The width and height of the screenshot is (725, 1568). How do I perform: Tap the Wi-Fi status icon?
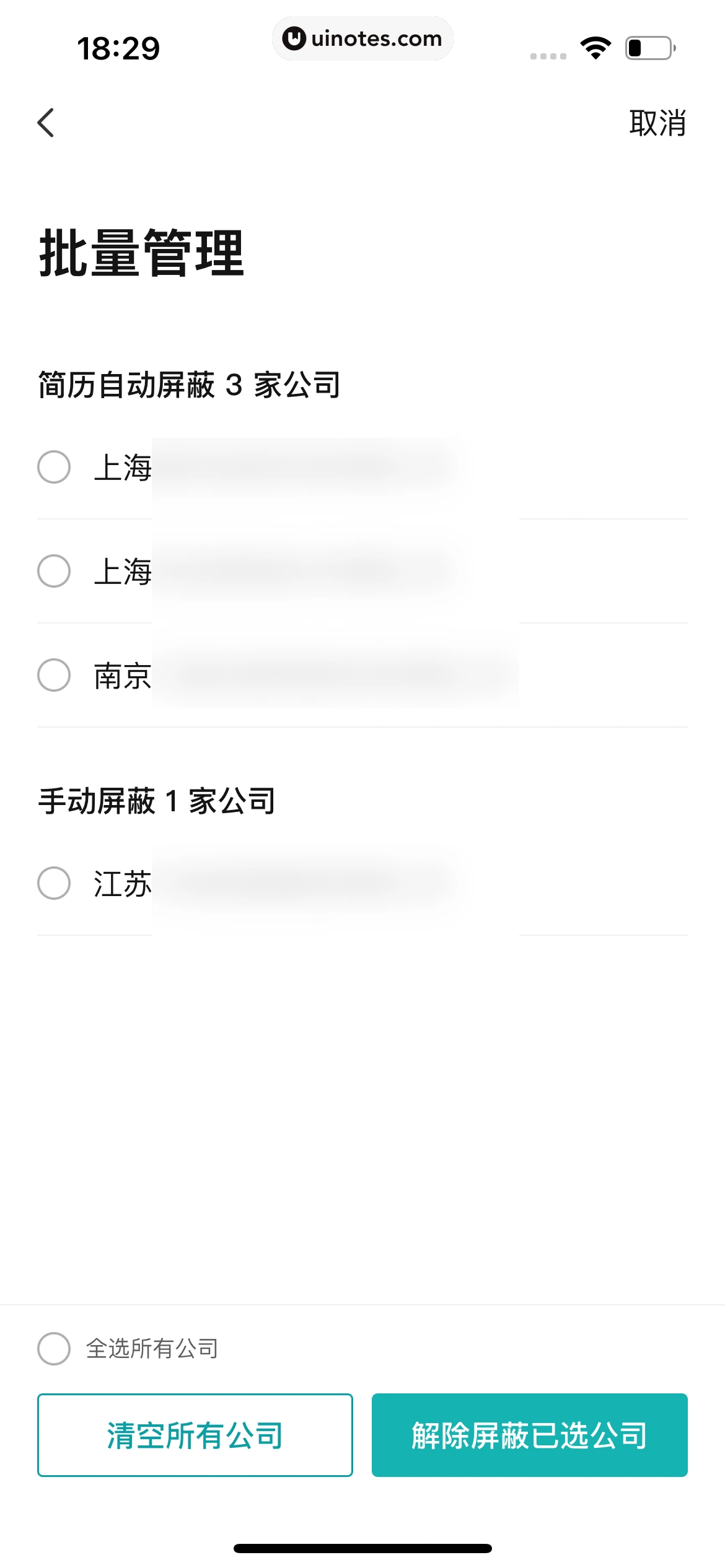594,50
